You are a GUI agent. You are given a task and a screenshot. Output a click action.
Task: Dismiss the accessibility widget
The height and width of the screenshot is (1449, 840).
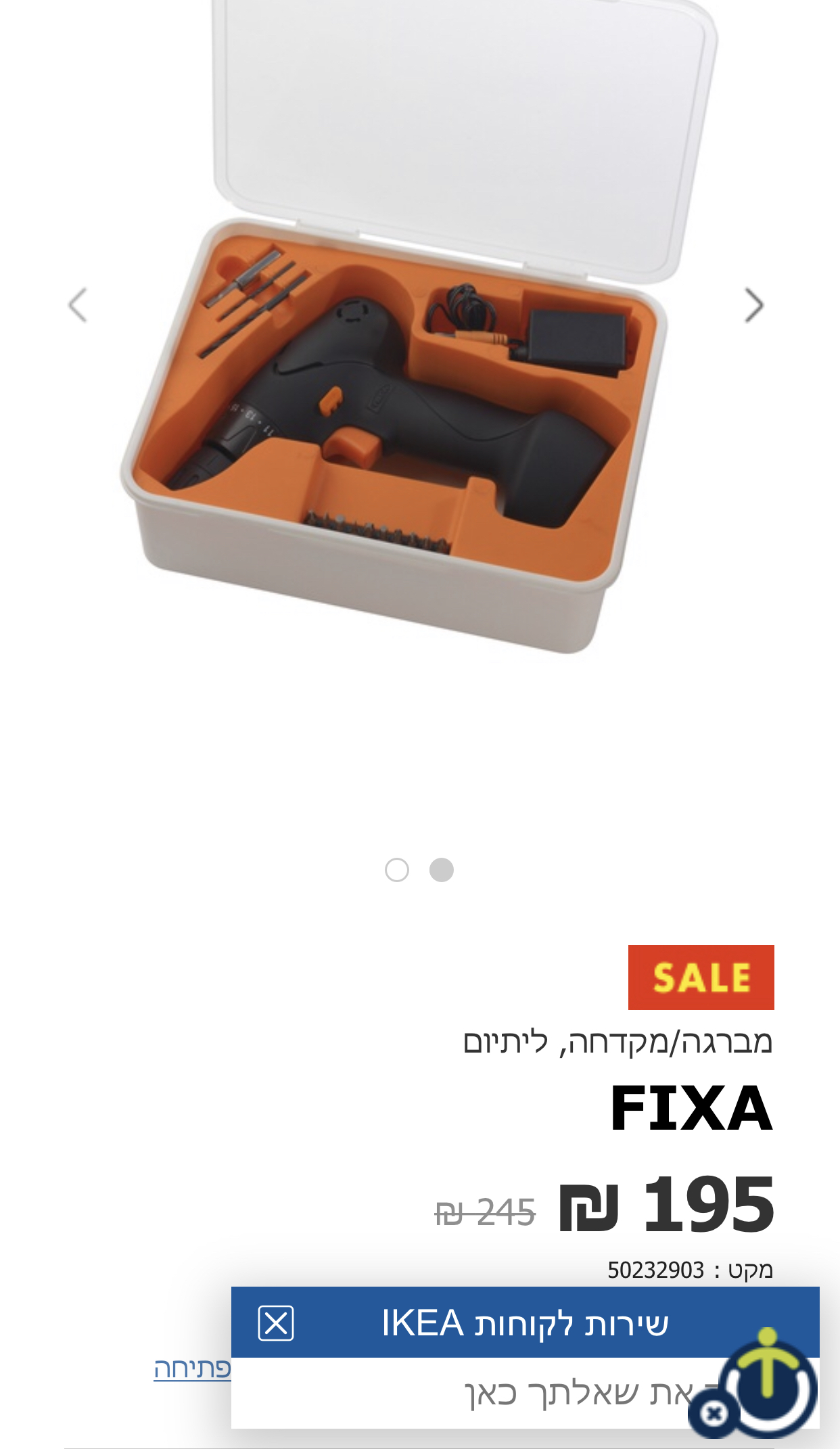714,1413
